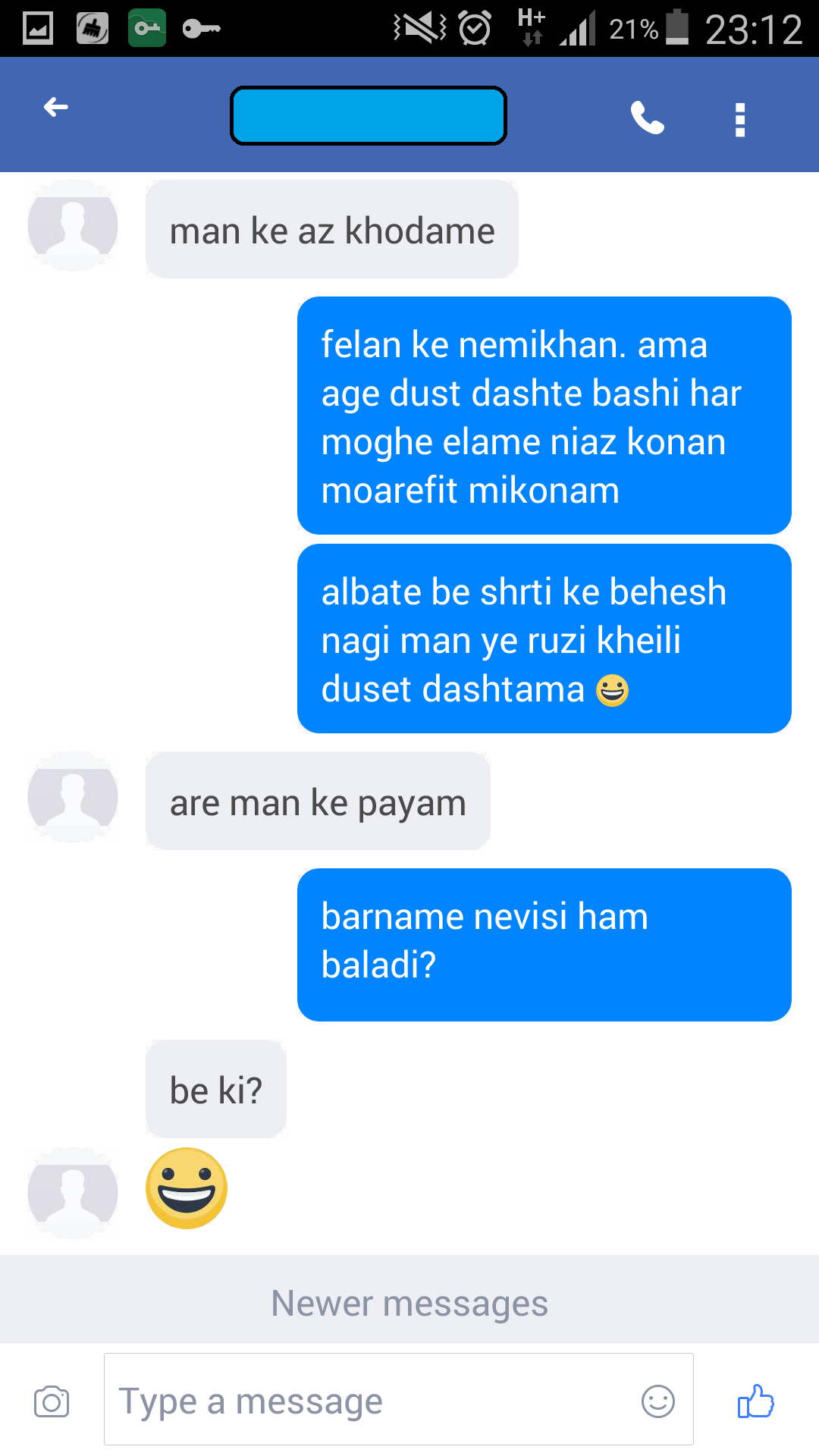819x1456 pixels.
Task: Open the camera to attach a photo
Action: pyautogui.click(x=52, y=1401)
